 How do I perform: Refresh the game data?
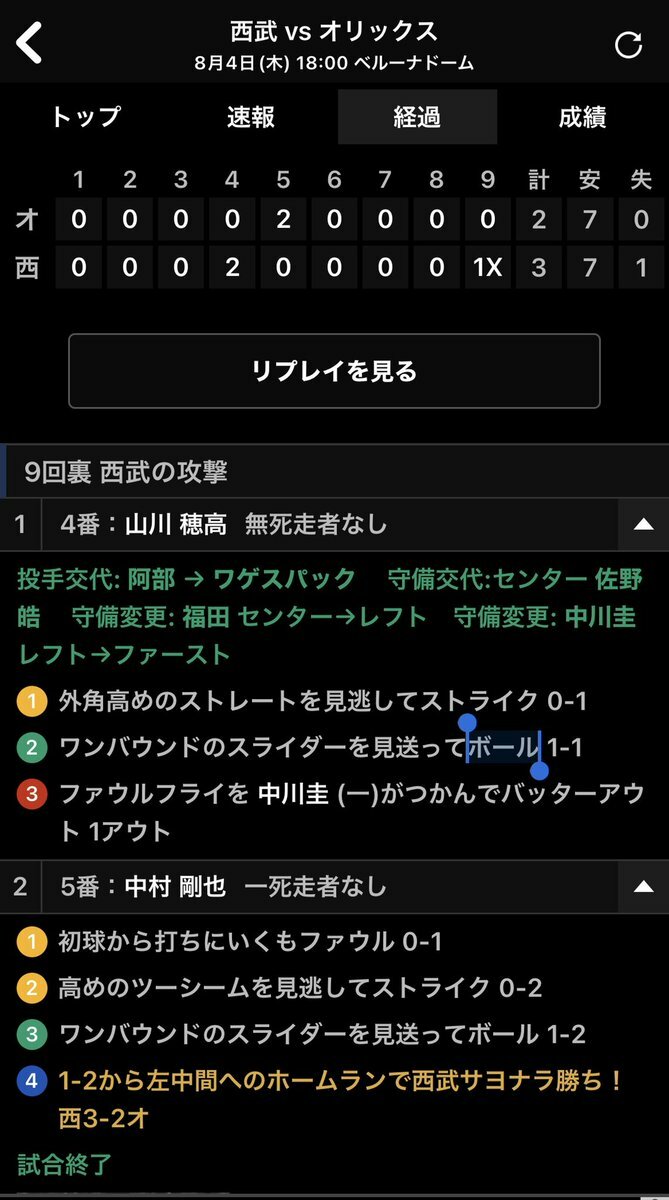pos(628,45)
